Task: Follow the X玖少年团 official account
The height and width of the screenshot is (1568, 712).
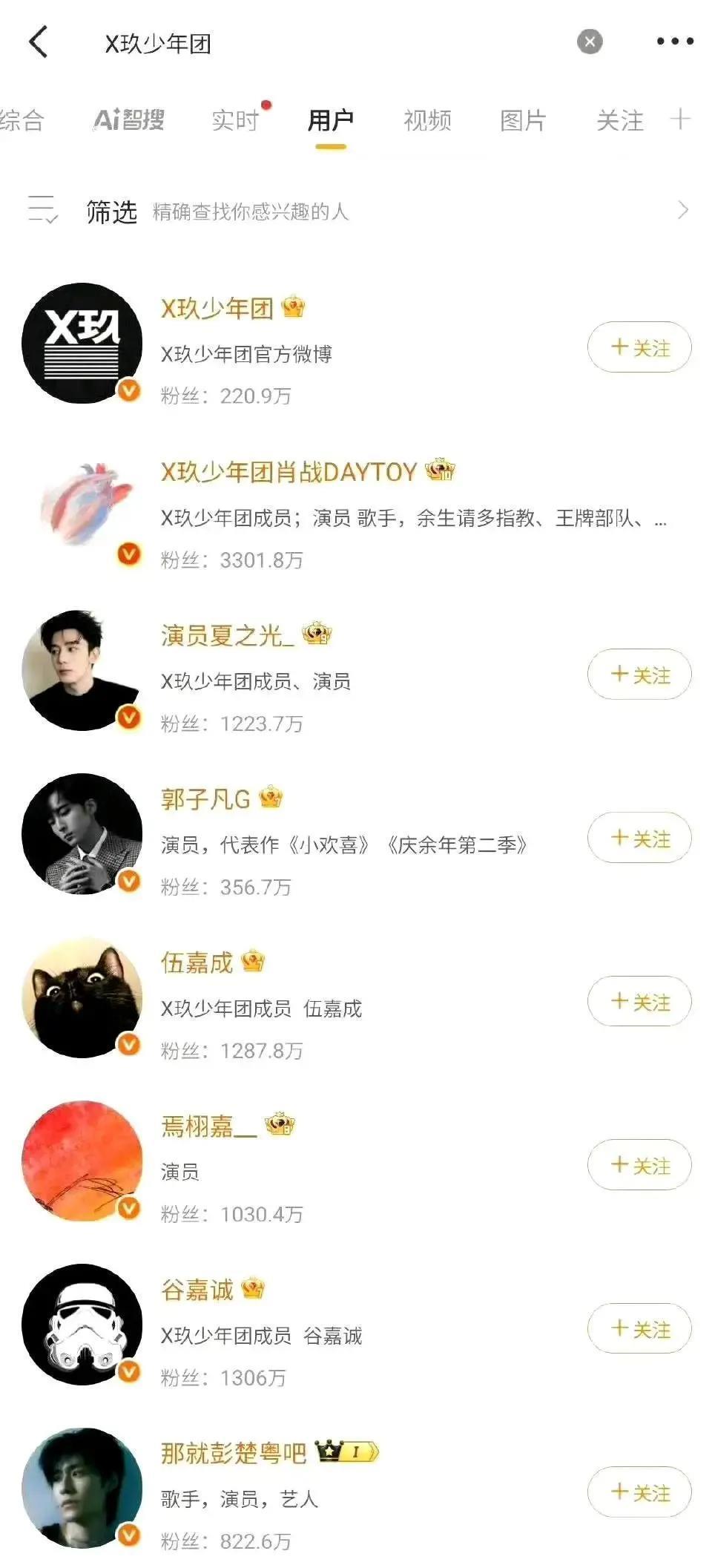Action: (639, 347)
